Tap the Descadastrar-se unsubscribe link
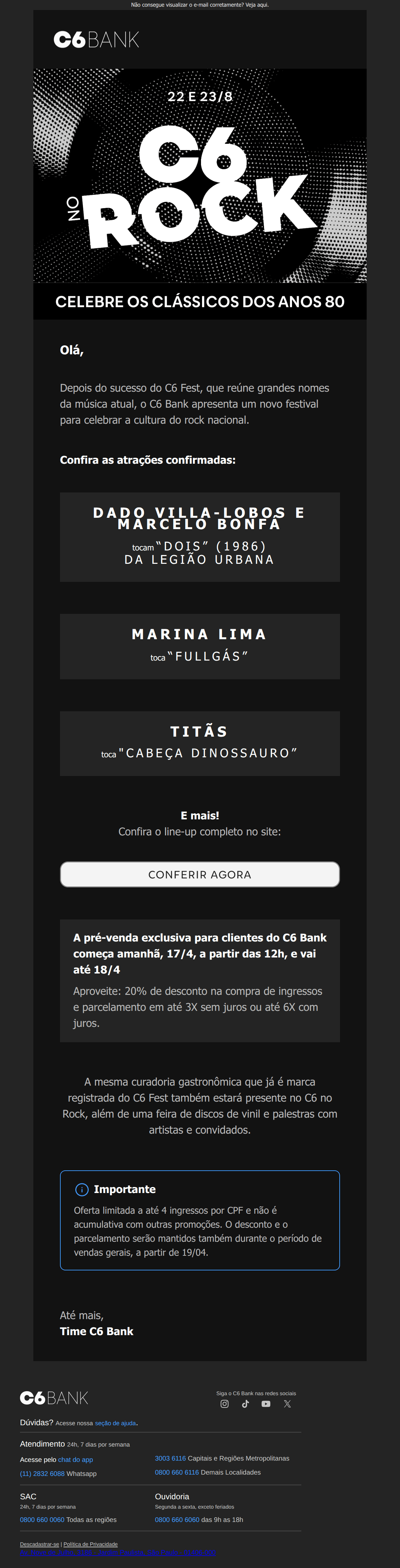 coord(40,1544)
